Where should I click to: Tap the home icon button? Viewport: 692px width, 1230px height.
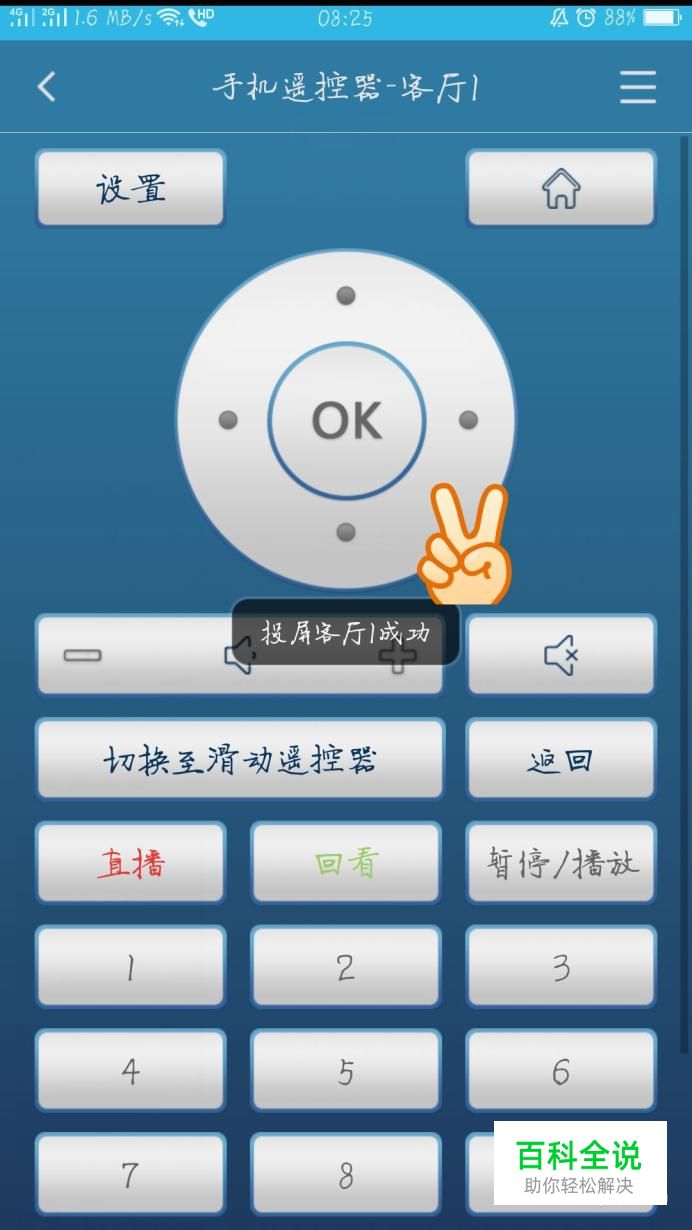(x=561, y=188)
